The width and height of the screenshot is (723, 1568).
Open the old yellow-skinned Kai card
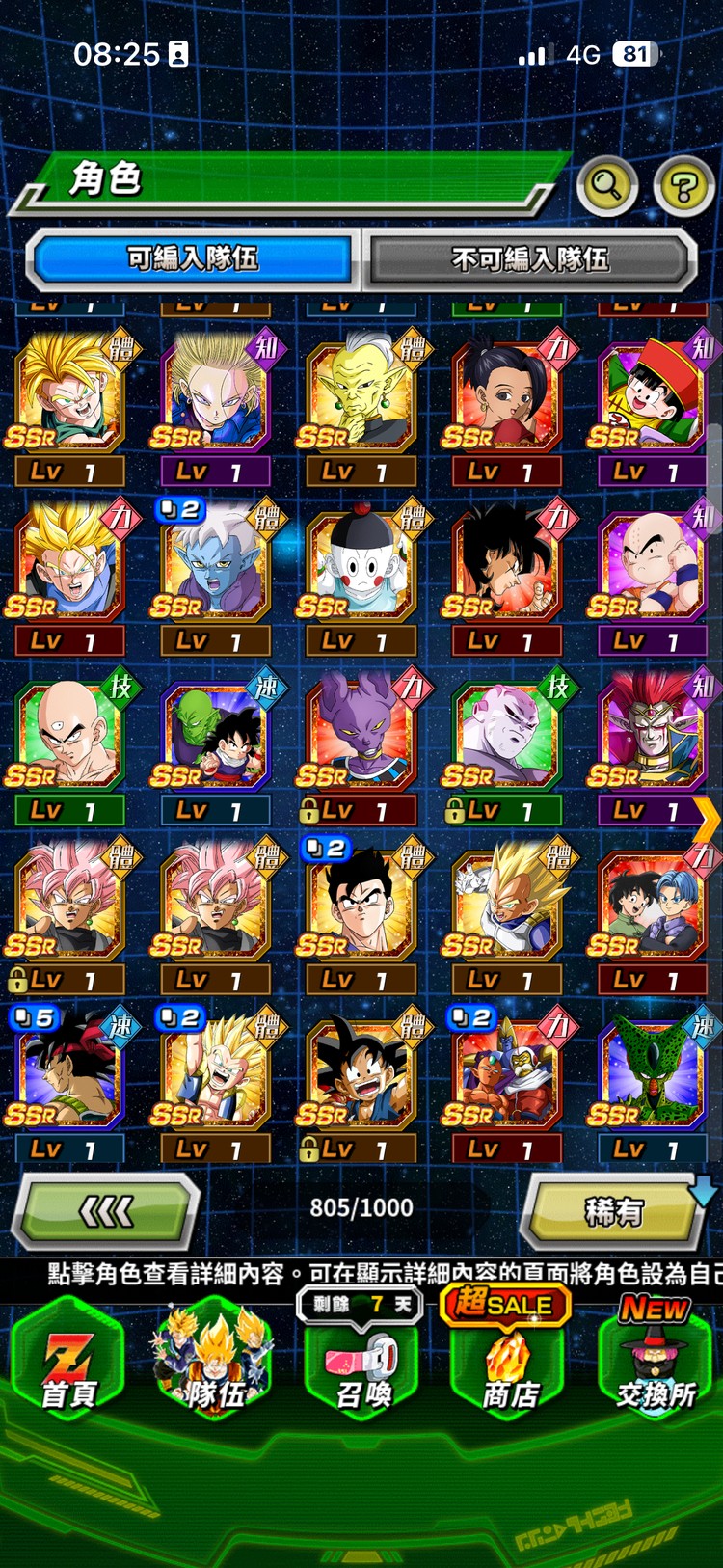tap(361, 396)
